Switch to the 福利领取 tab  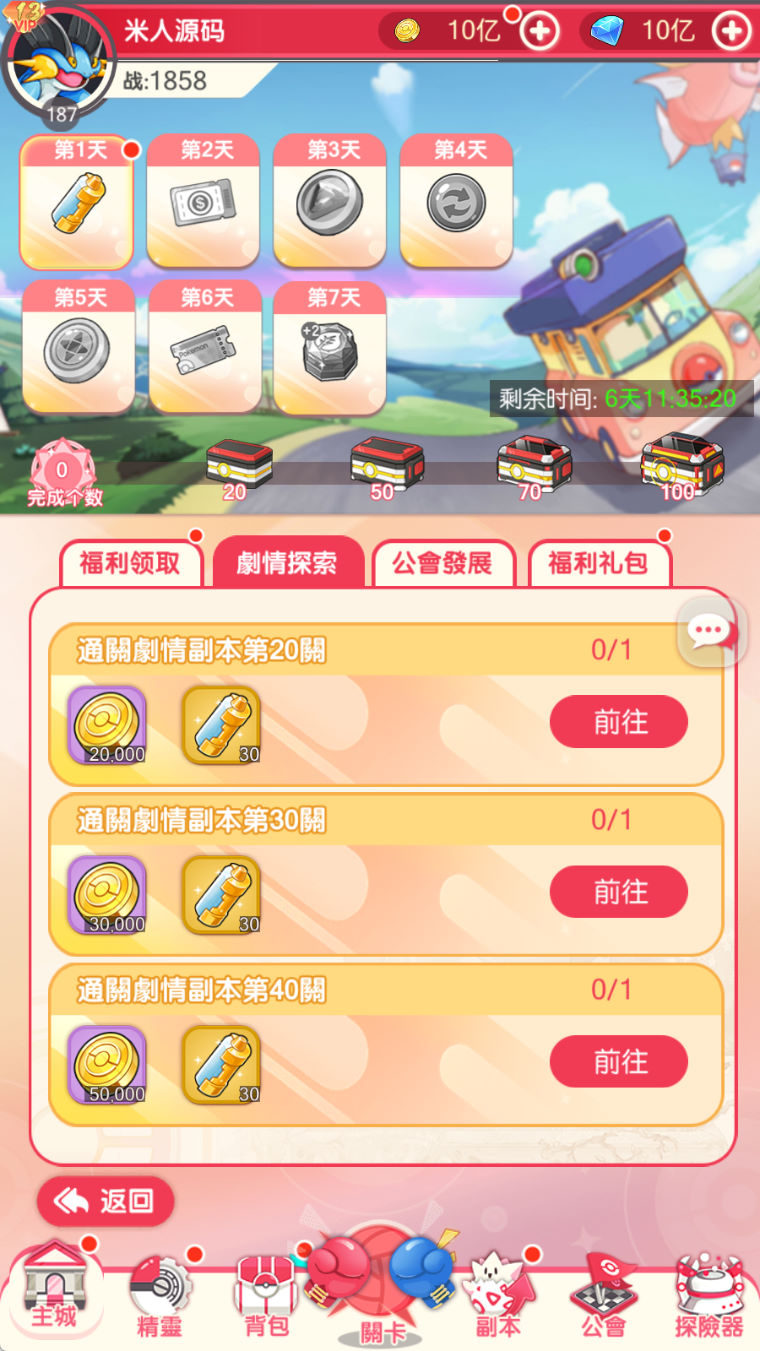click(130, 563)
